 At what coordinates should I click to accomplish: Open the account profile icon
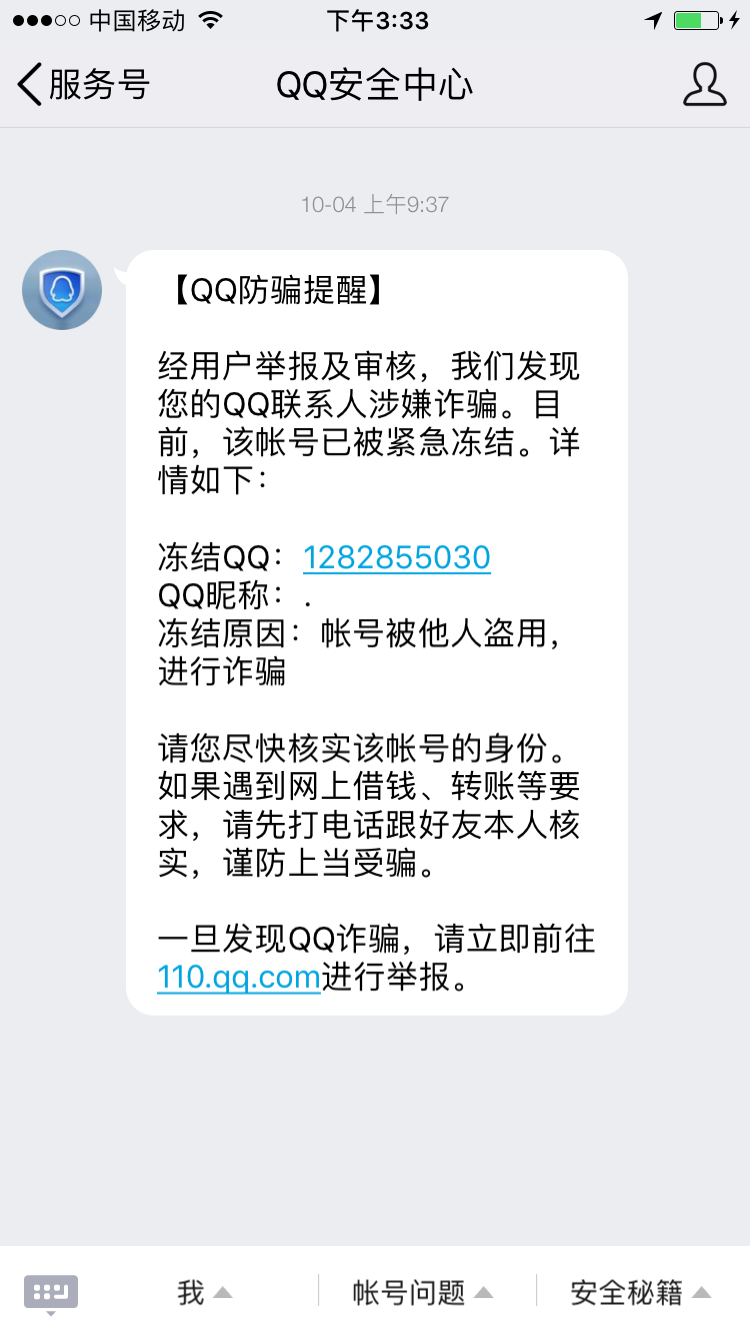pos(704,84)
